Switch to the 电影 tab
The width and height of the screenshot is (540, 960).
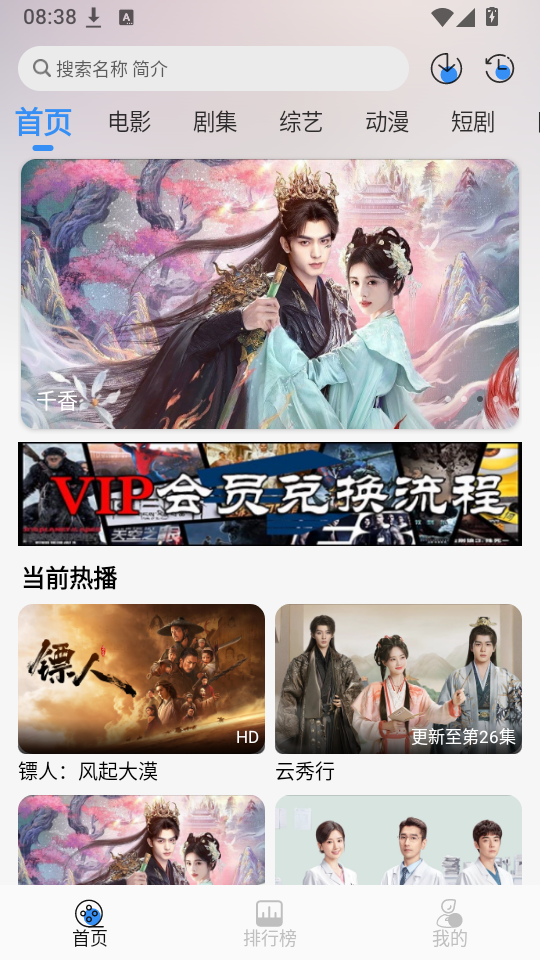(129, 122)
